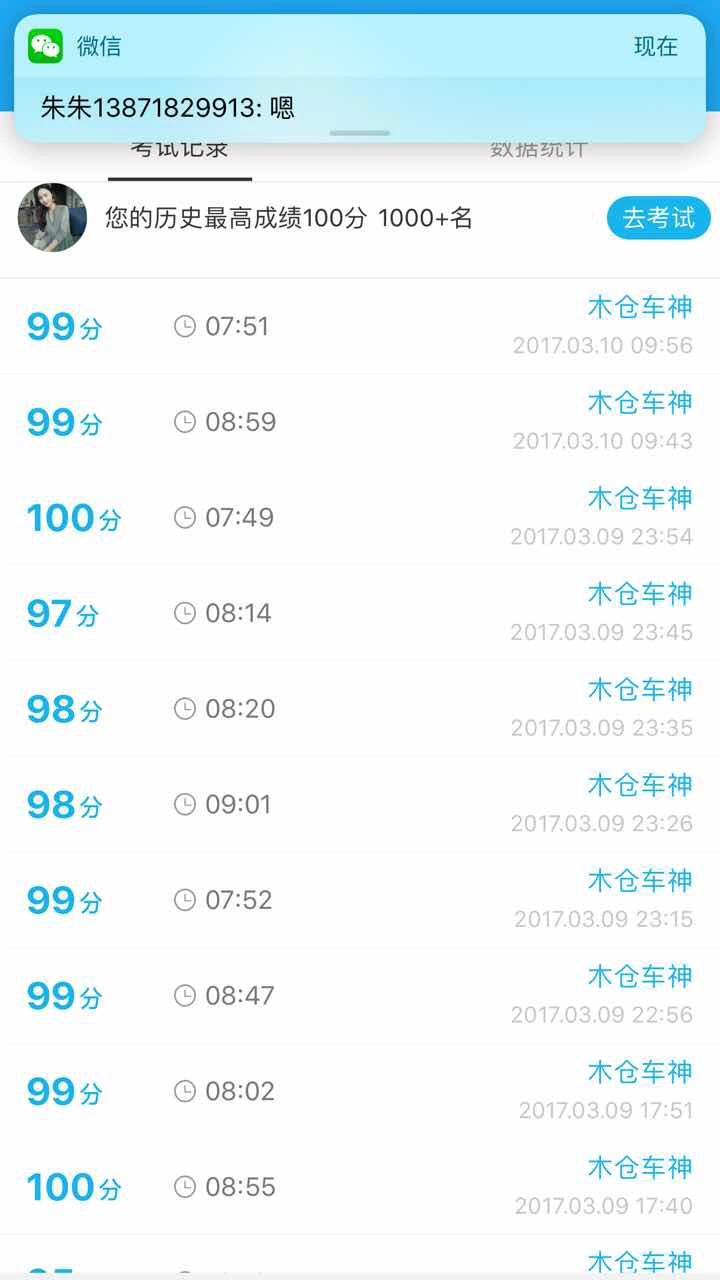Open the WeChat notification from 朱朱
Image resolution: width=720 pixels, height=1280 pixels.
click(360, 78)
